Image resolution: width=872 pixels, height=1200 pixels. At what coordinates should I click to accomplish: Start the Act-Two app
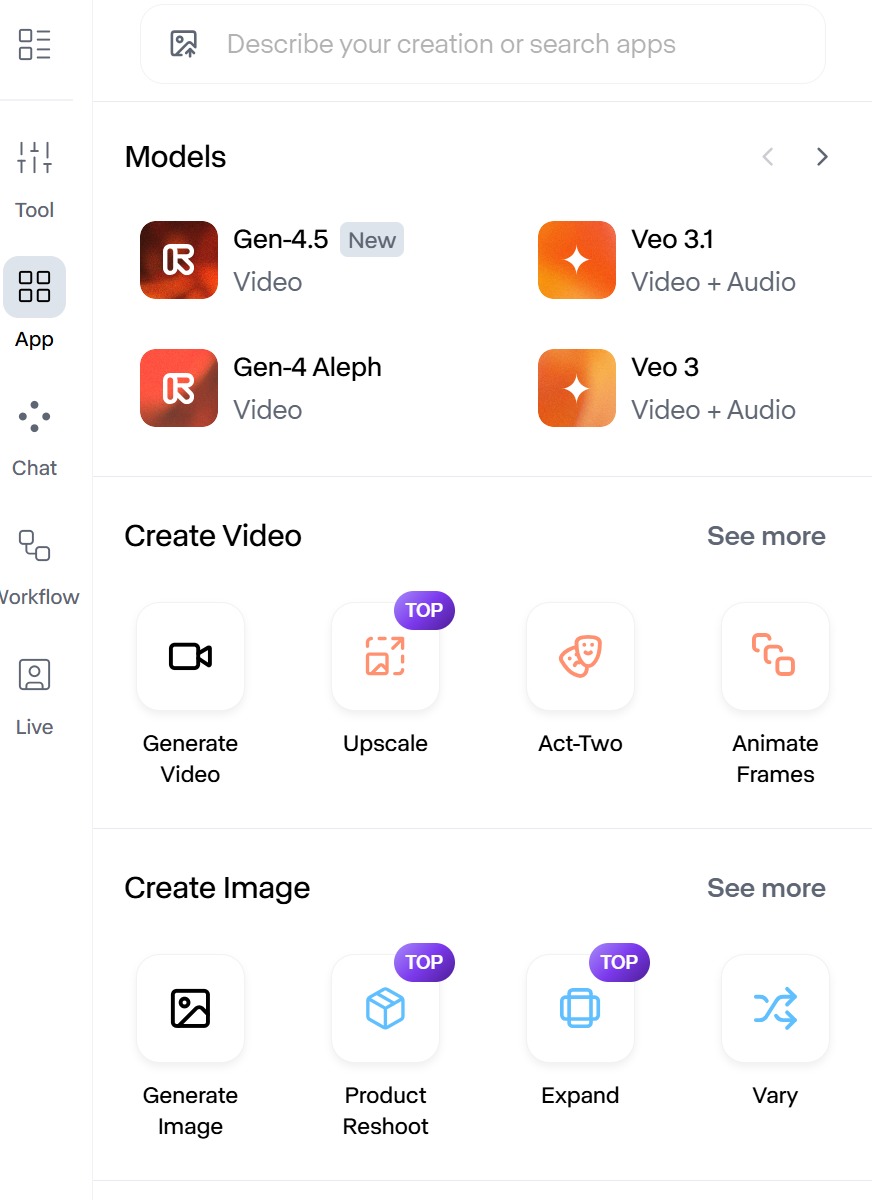coord(580,657)
